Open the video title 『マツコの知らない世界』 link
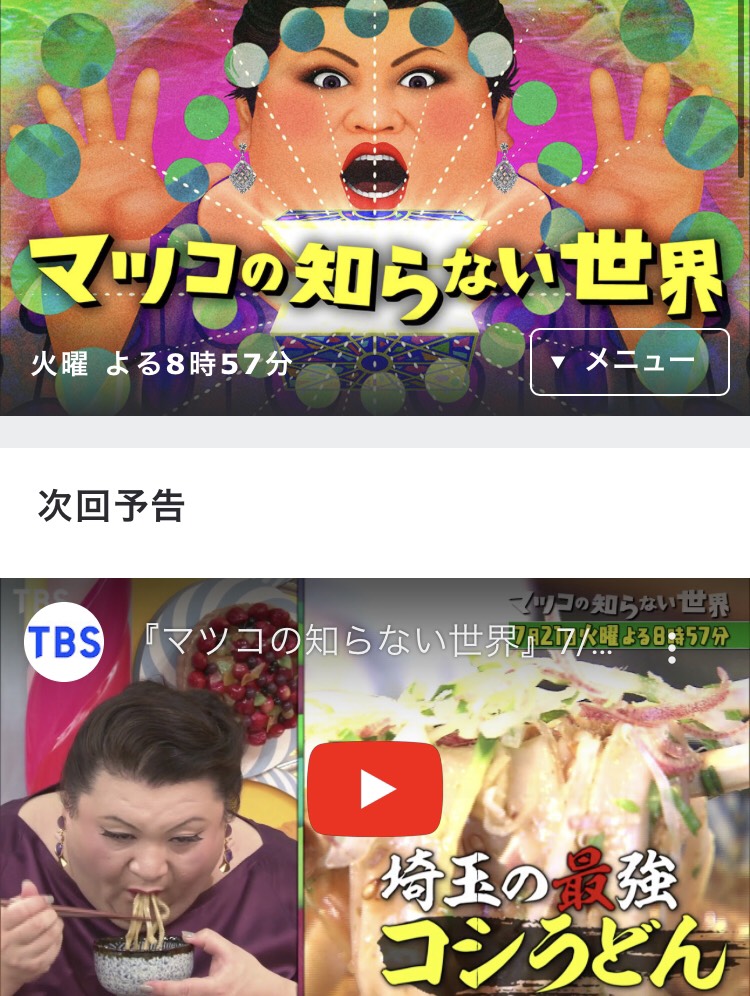The image size is (750, 996). click(378, 643)
